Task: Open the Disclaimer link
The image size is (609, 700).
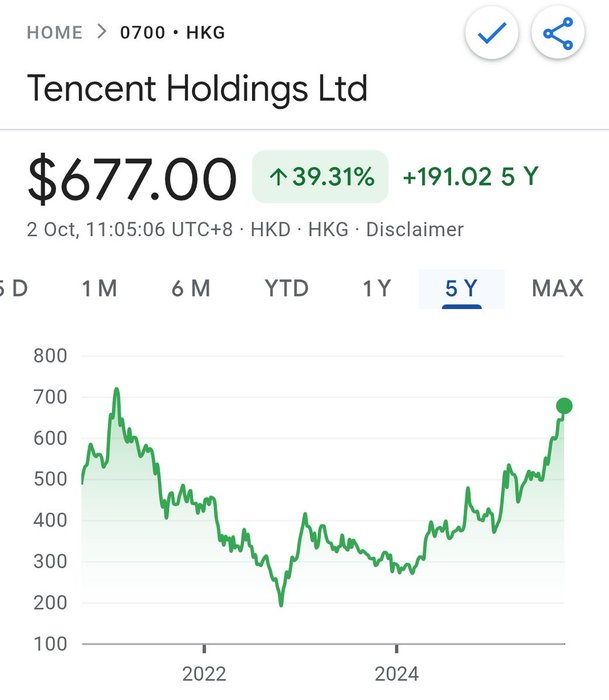Action: 415,229
